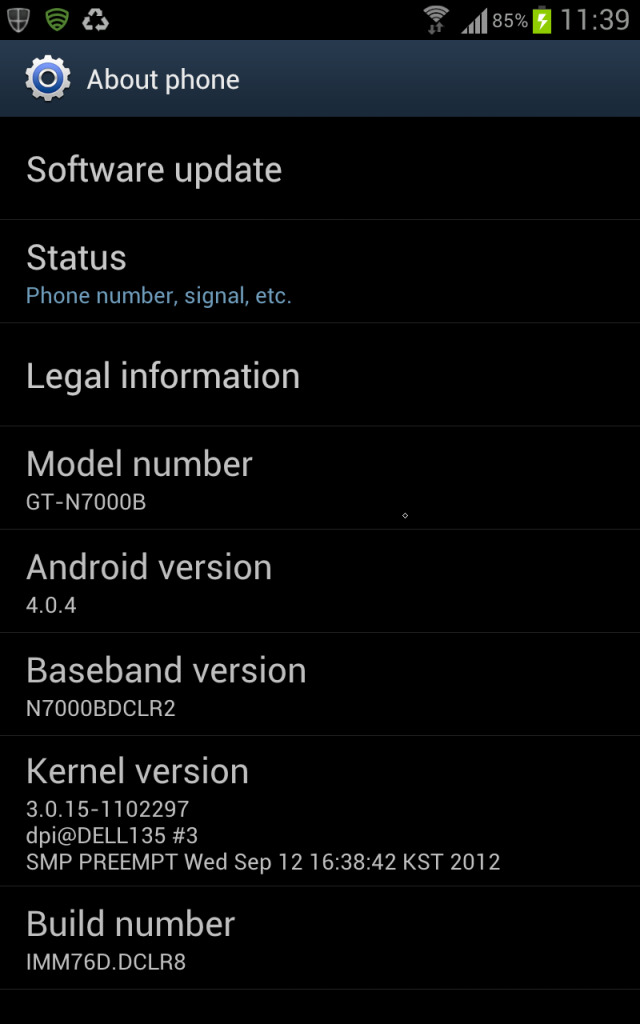640x1024 pixels.
Task: Select the Baseband version row
Action: coord(320,685)
